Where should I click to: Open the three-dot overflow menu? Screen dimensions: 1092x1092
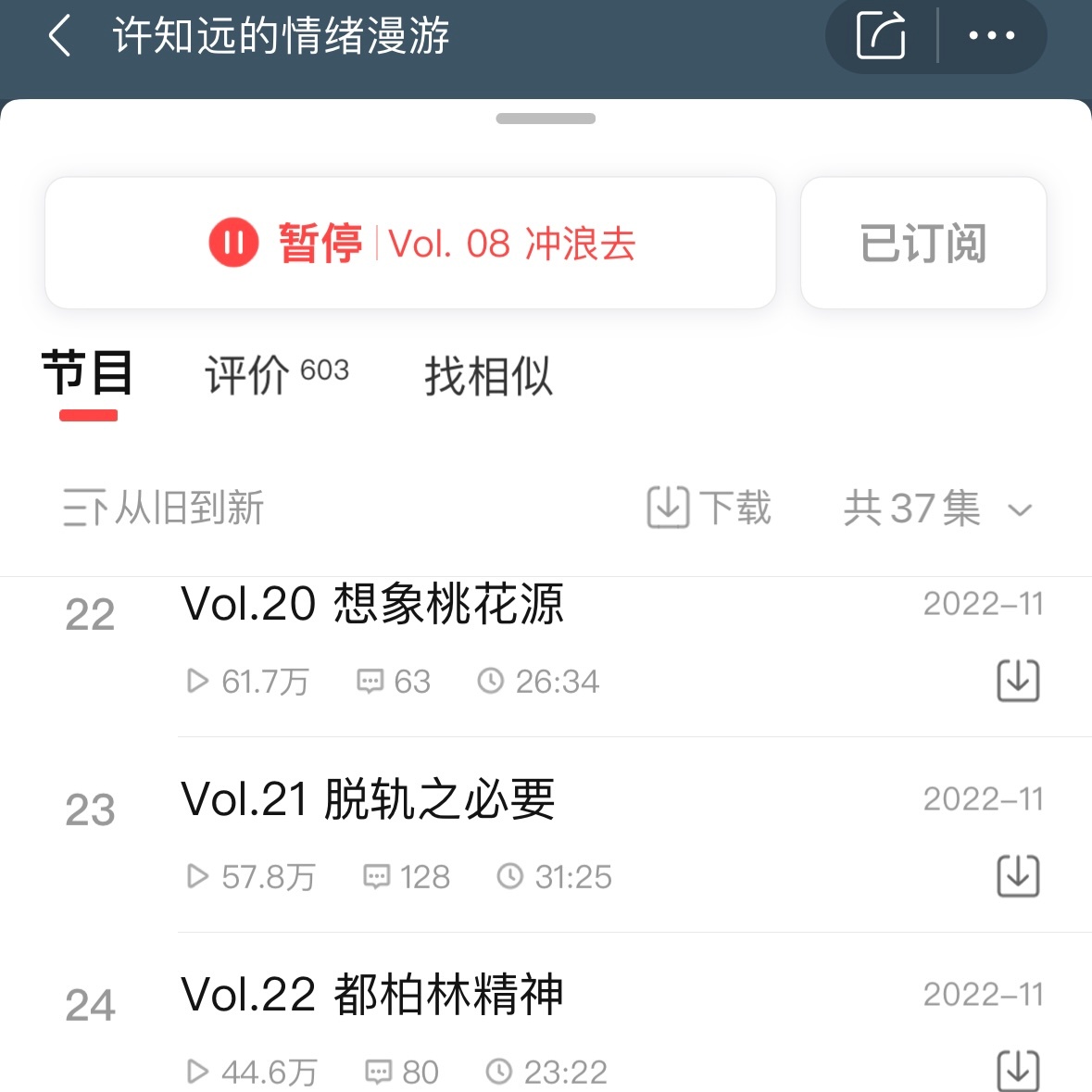[991, 37]
